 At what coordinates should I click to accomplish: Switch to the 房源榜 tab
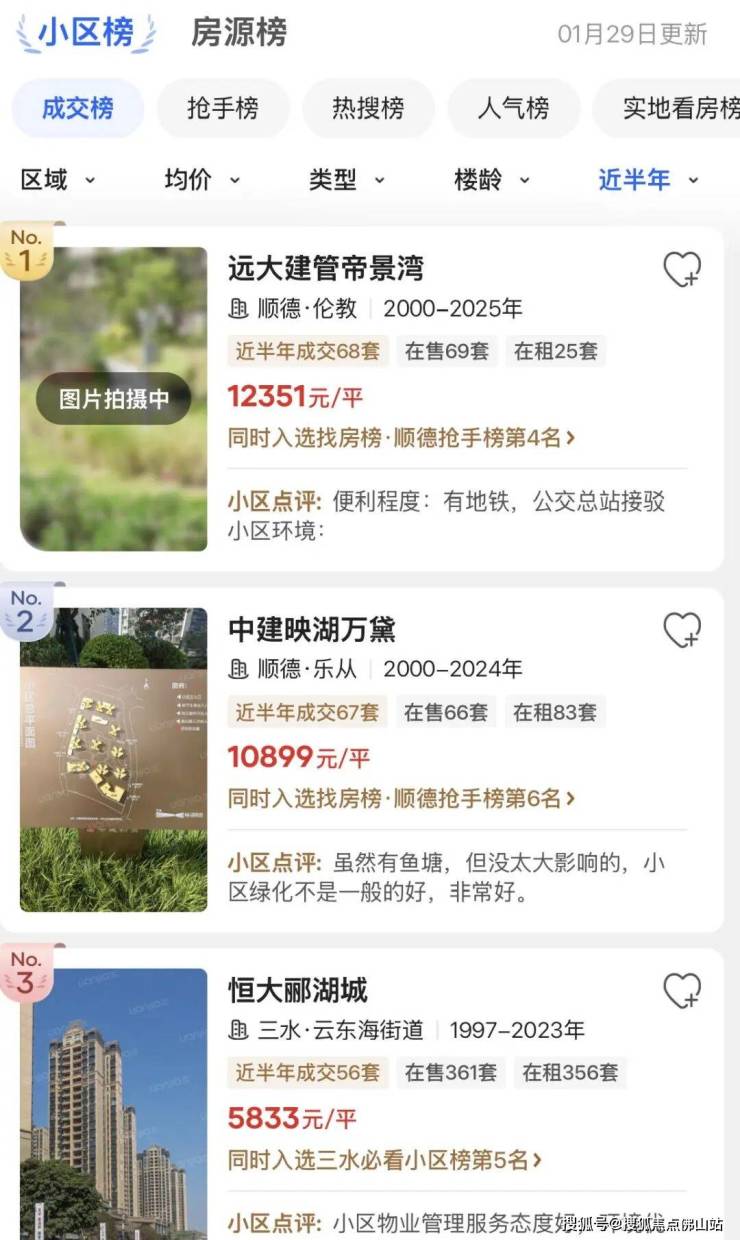tap(238, 33)
